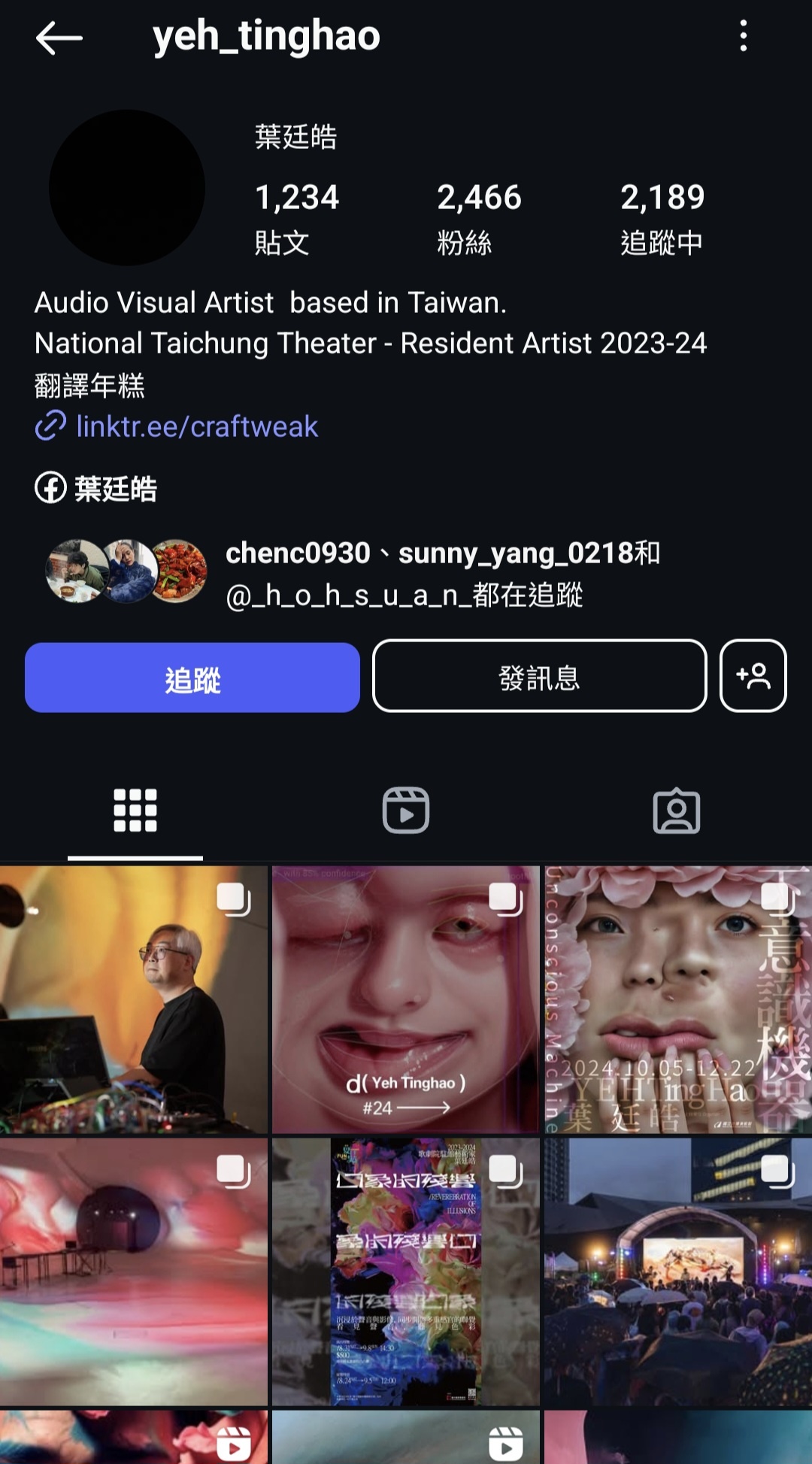Open the 2024.10.05-12.22 exhibition poster post
Screen dimensions: 812x1464
click(x=678, y=1000)
